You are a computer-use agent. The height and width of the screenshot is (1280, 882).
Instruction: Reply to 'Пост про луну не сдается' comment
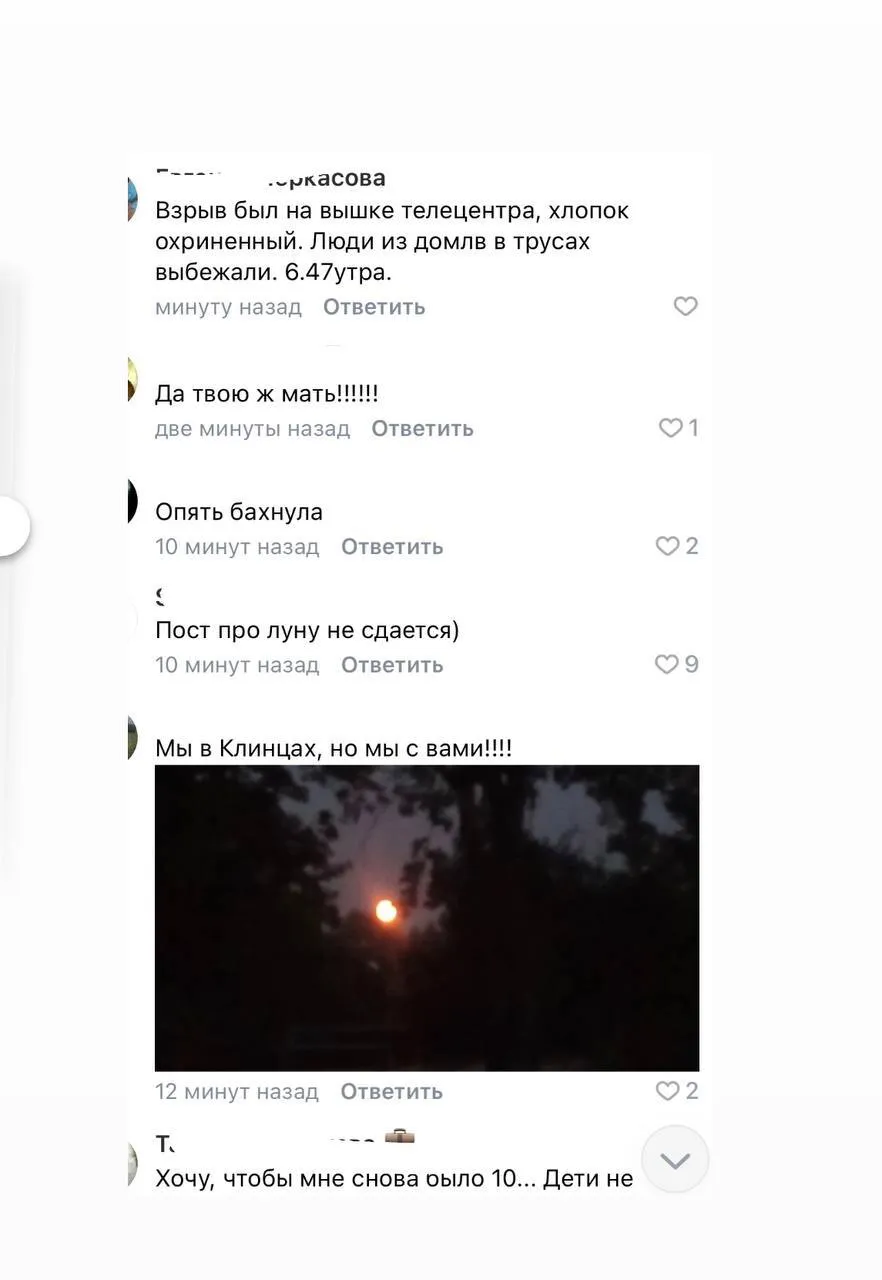pyautogui.click(x=392, y=665)
